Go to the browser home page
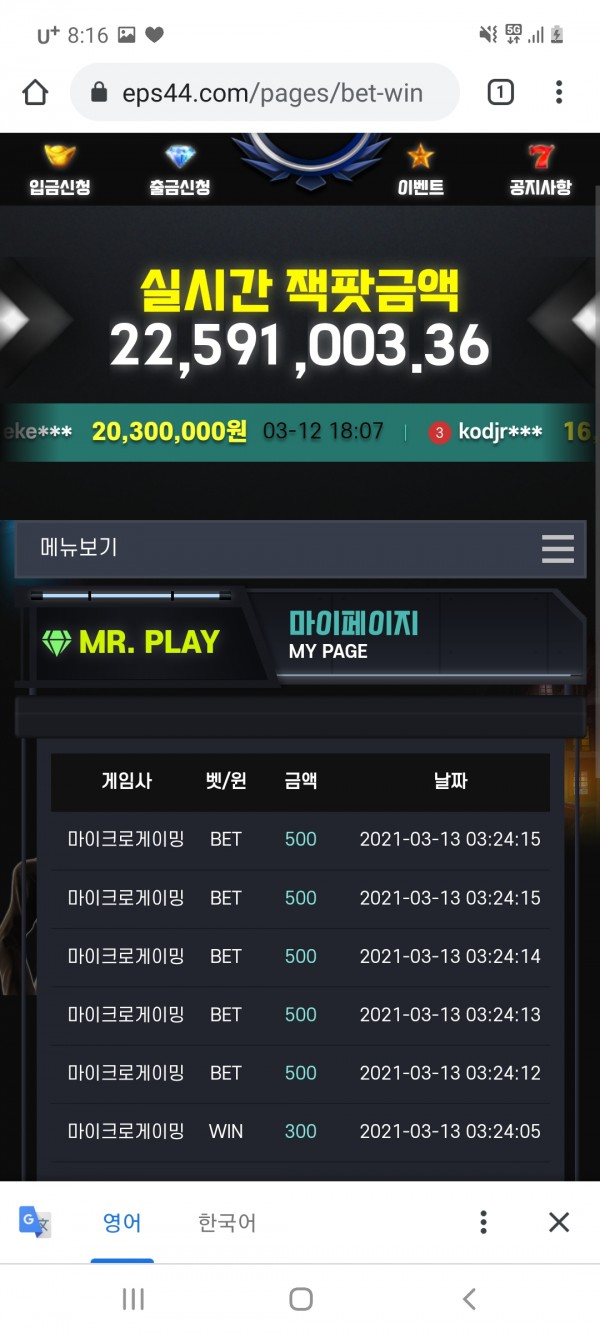Image resolution: width=600 pixels, height=1333 pixels. tap(35, 93)
